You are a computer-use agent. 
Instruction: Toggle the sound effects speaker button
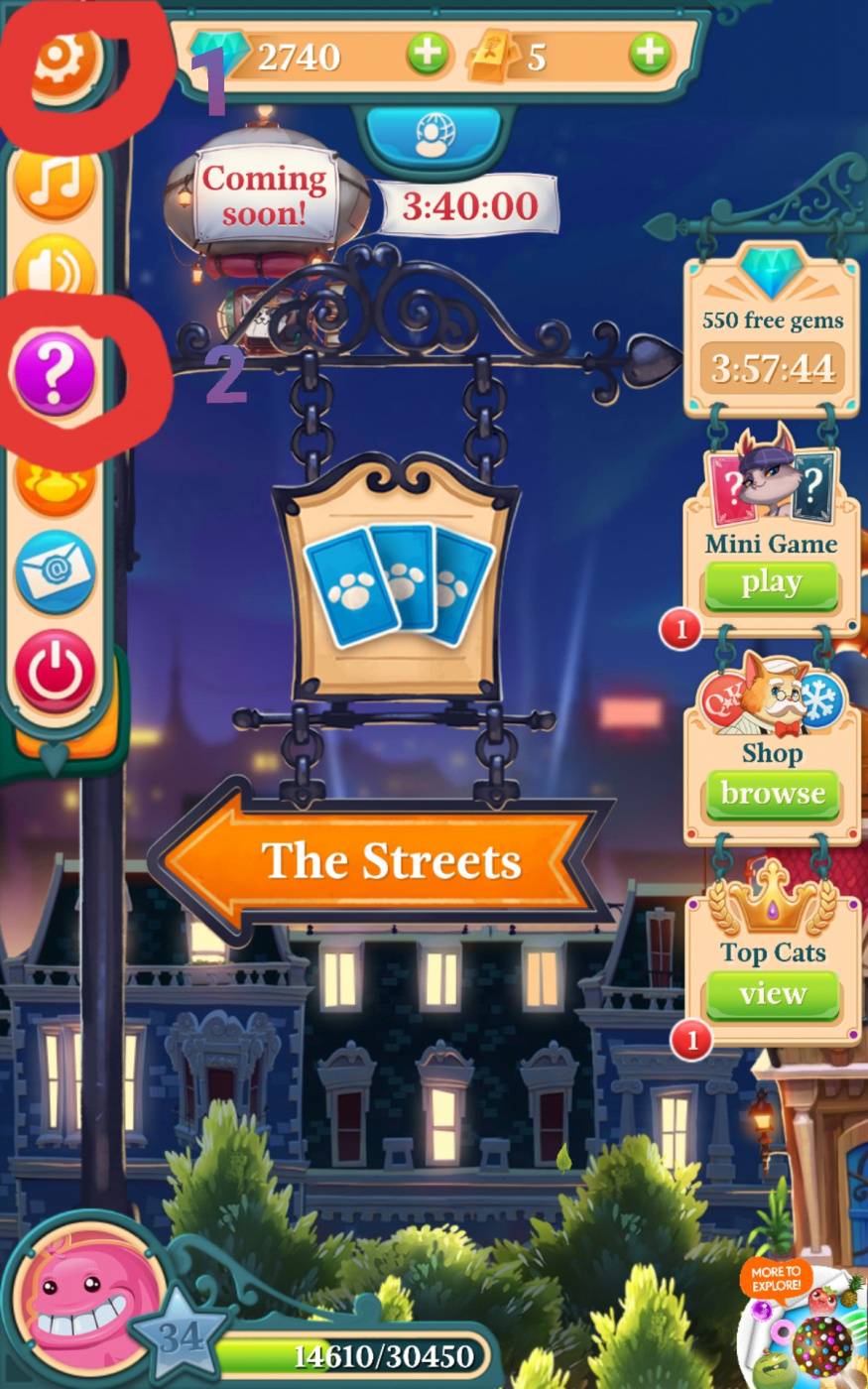pos(56,268)
